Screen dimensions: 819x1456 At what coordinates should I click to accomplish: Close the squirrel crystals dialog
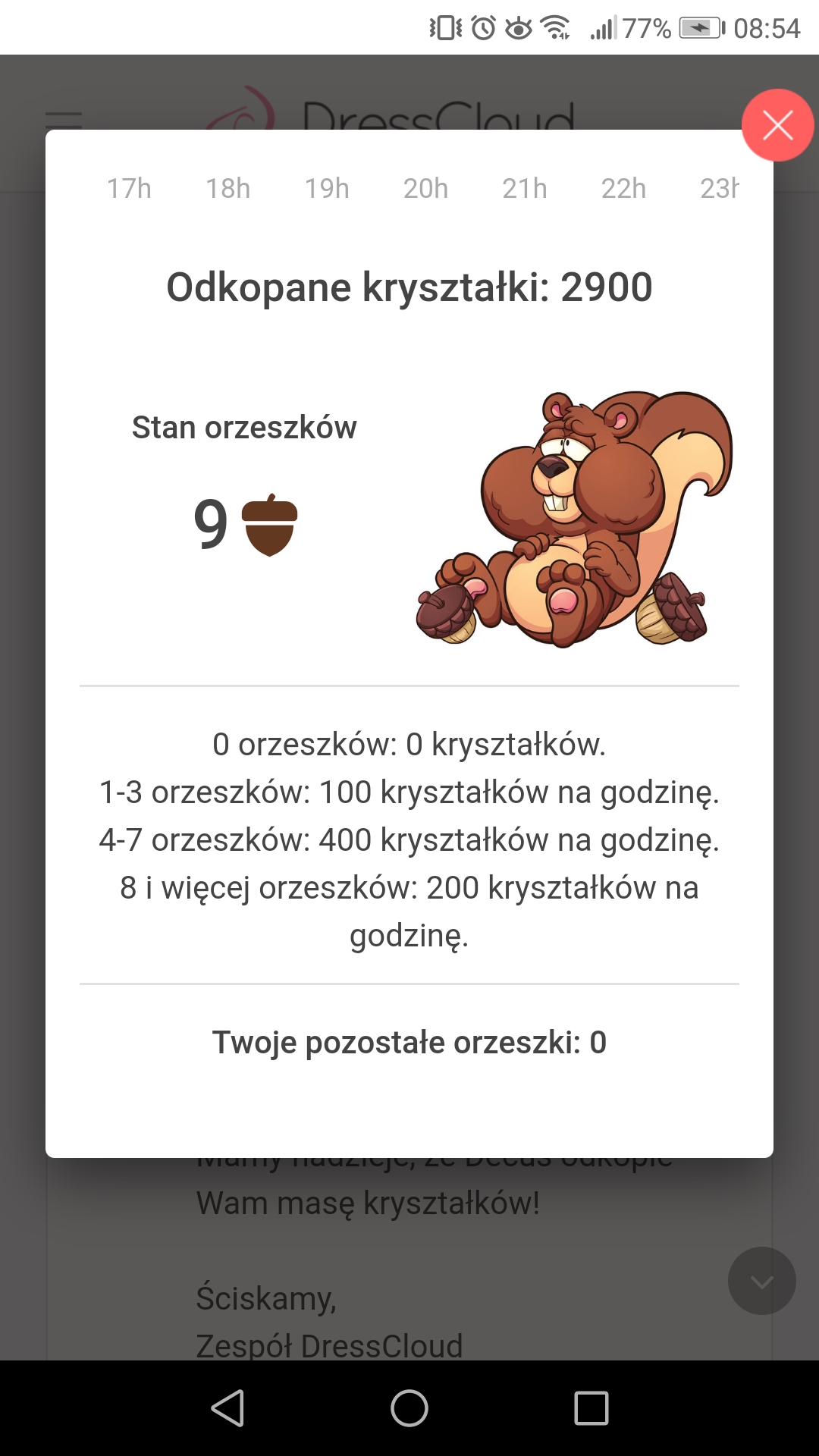click(x=777, y=125)
